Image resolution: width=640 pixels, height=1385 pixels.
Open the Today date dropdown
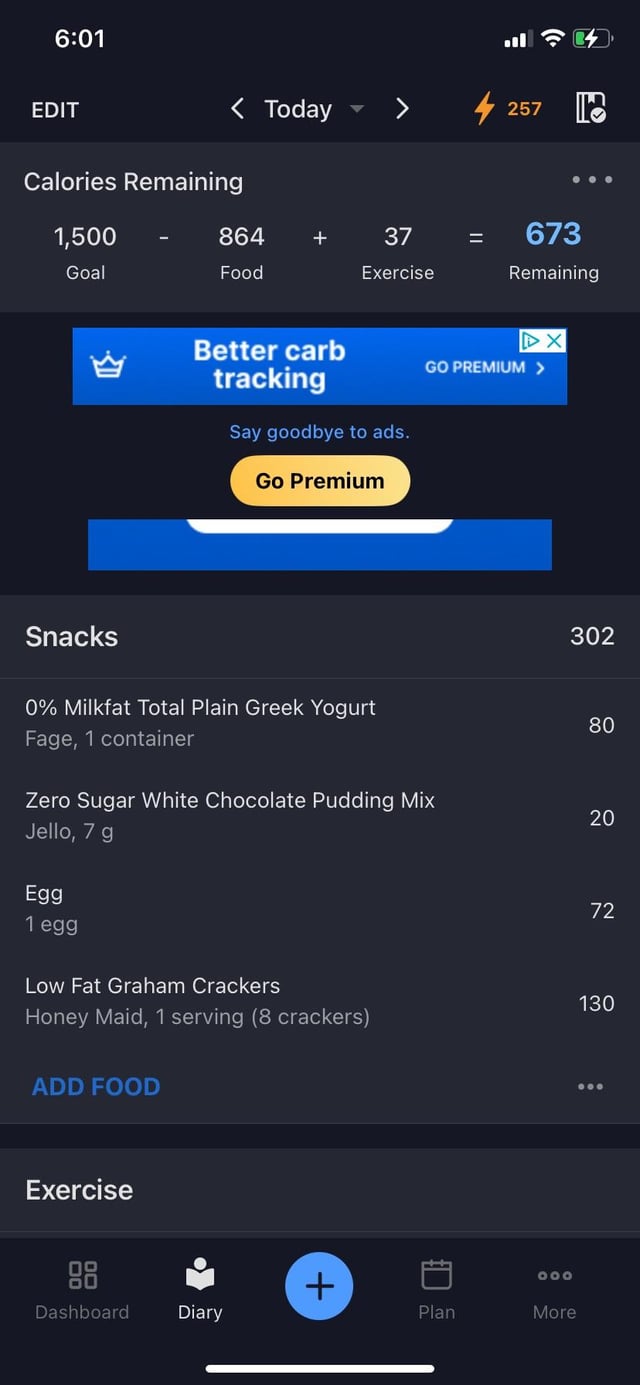point(314,109)
